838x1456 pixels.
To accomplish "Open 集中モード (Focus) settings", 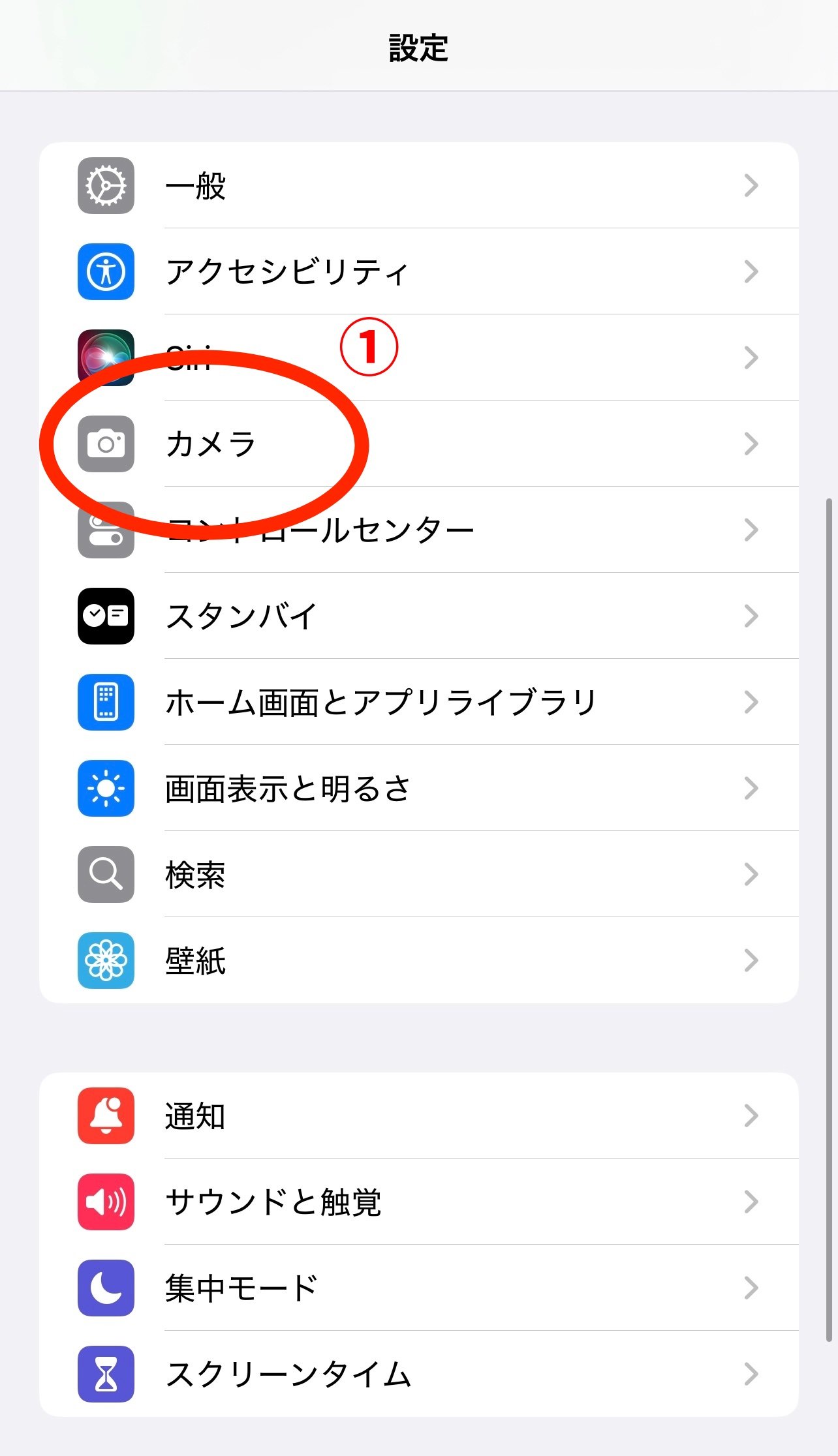I will click(418, 1288).
